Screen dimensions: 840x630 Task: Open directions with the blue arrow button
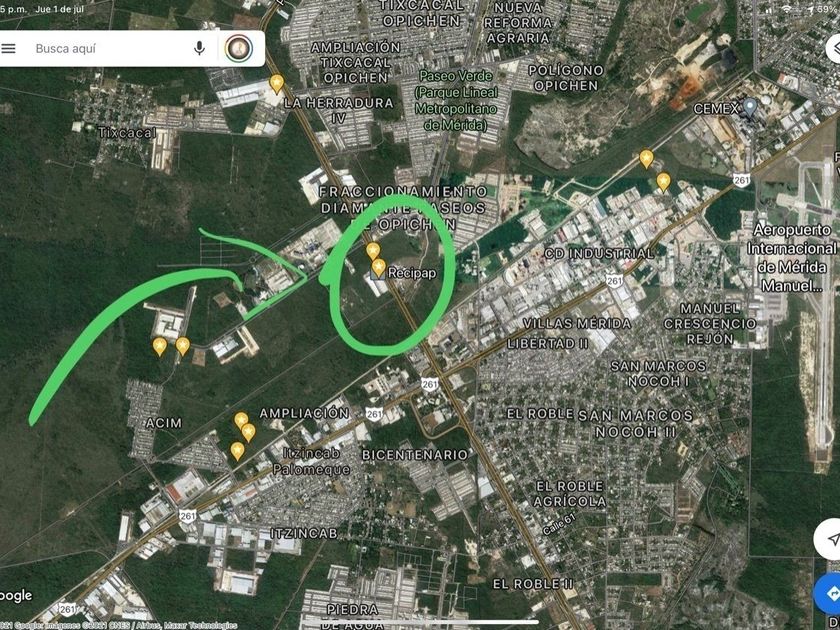click(x=829, y=592)
